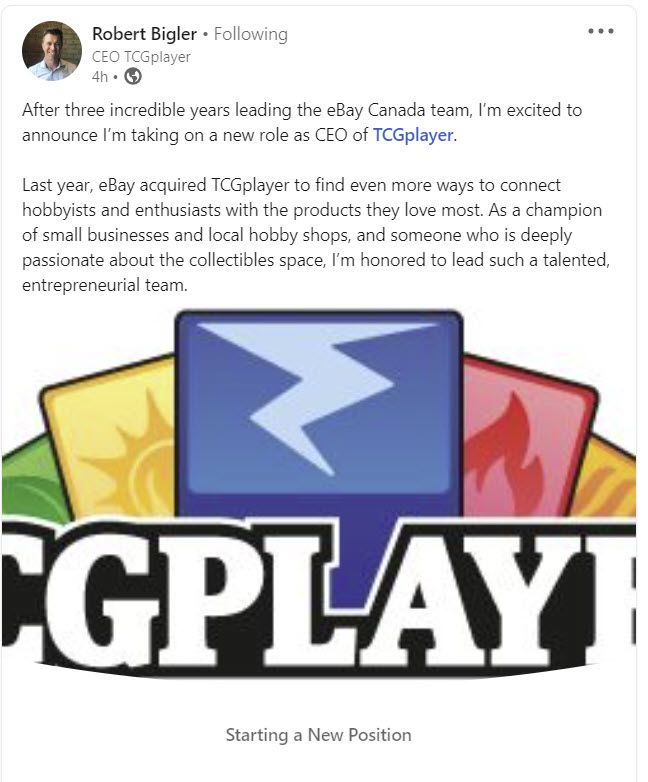Open the TCGplayer new position image
The width and height of the screenshot is (648, 782).
pyautogui.click(x=319, y=493)
